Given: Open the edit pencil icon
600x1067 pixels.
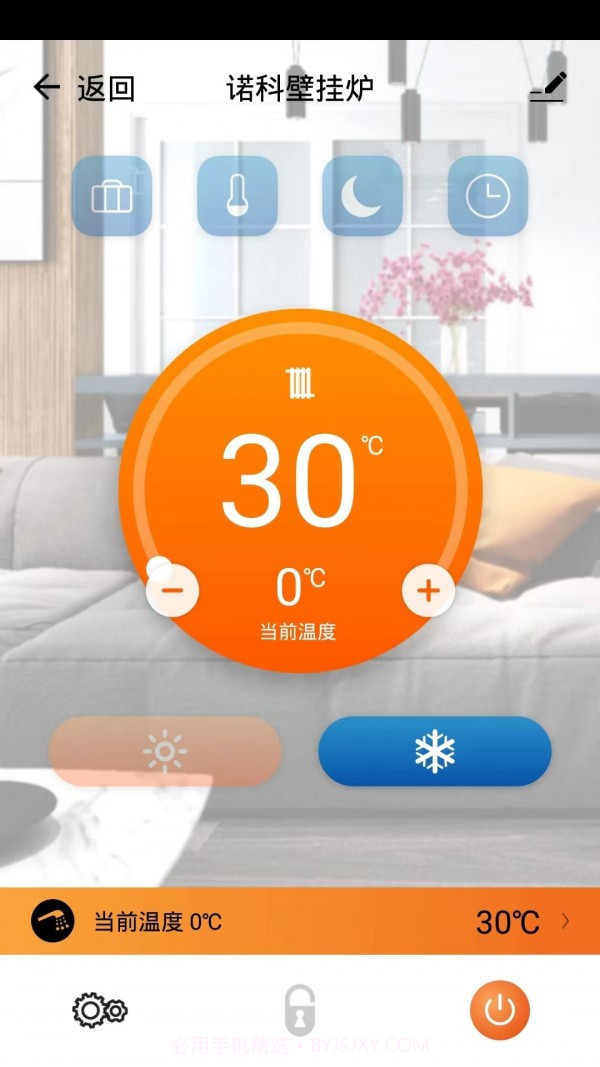Looking at the screenshot, I should (548, 87).
